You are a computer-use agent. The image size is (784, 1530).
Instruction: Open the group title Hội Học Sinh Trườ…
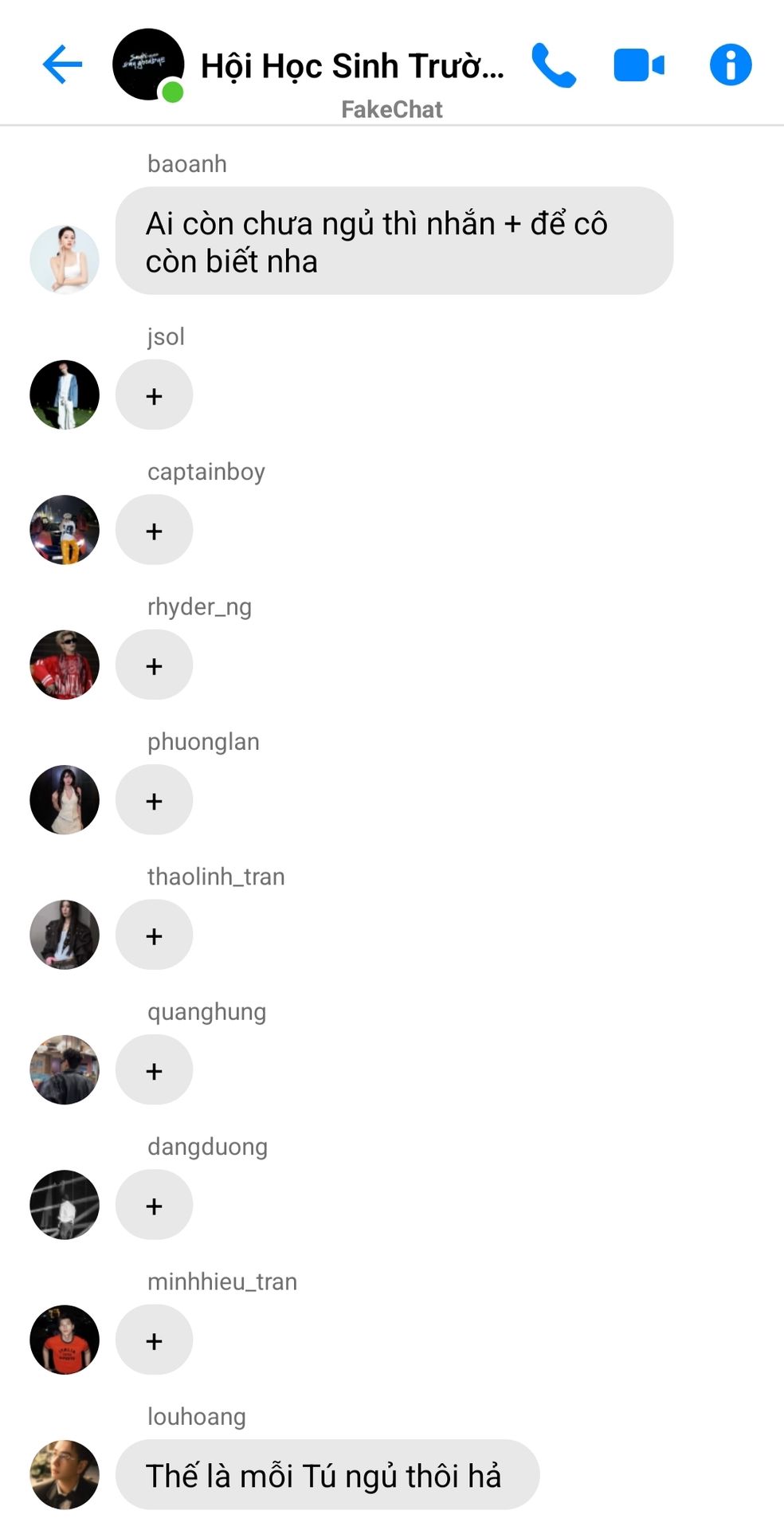coord(352,66)
